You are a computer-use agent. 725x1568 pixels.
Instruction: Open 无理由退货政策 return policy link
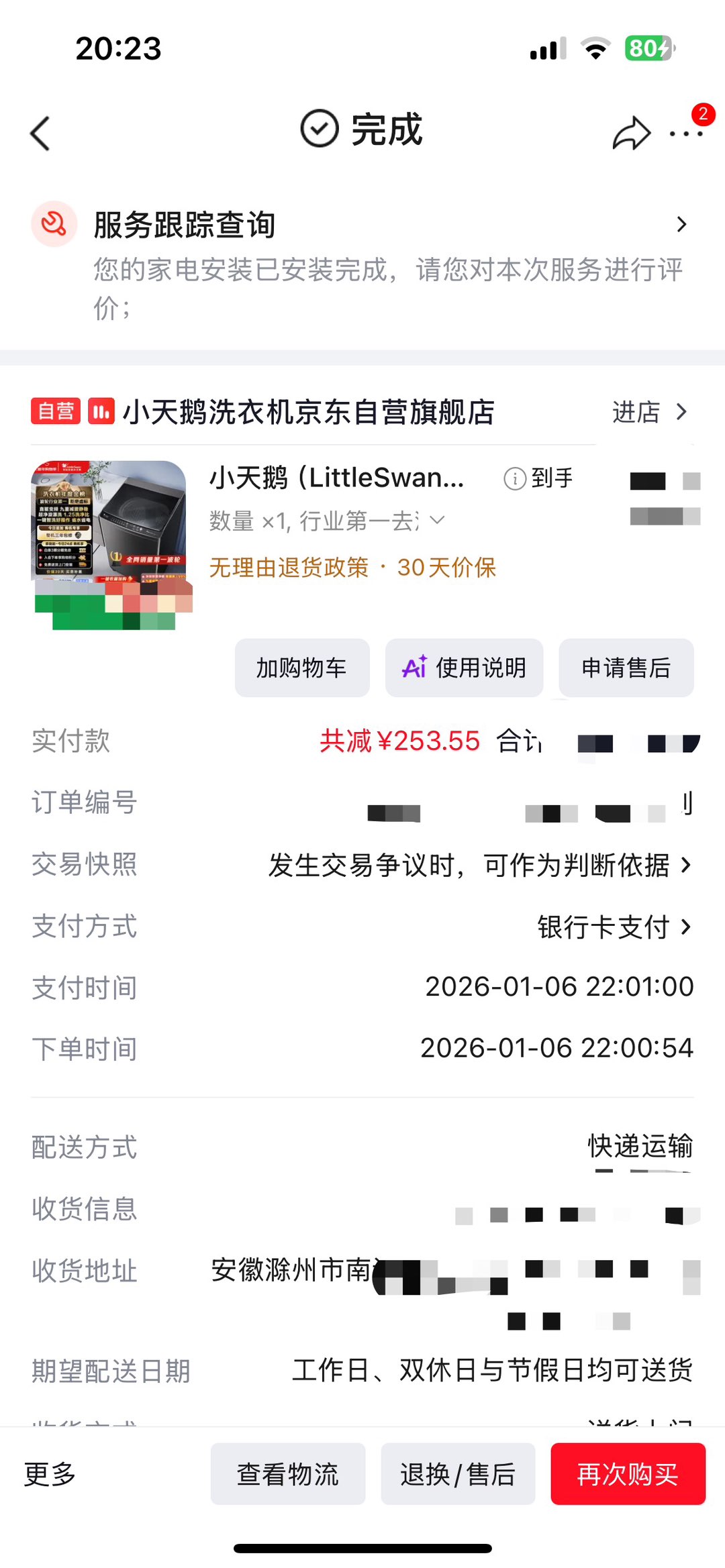tap(289, 568)
